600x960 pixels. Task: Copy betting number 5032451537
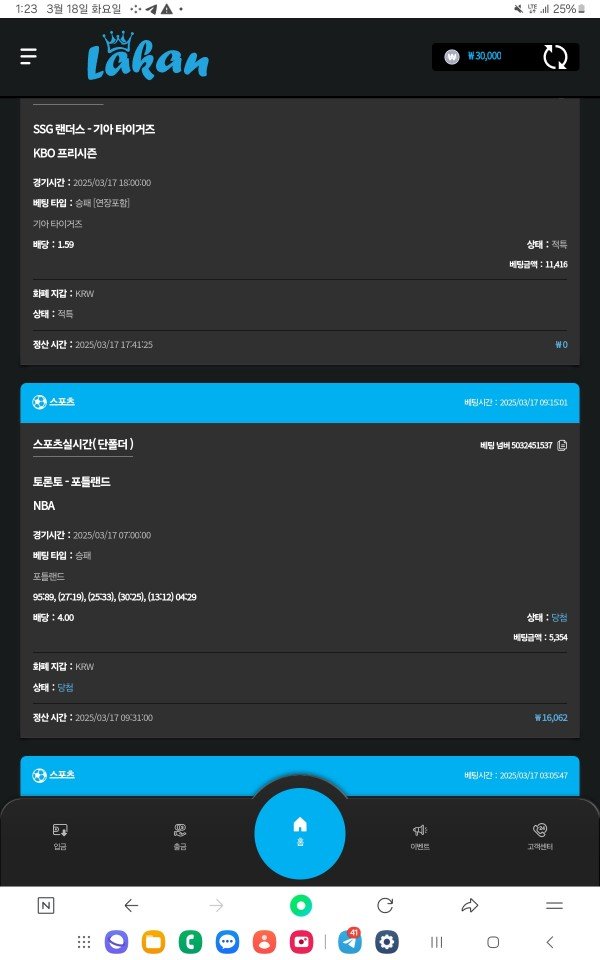[562, 445]
